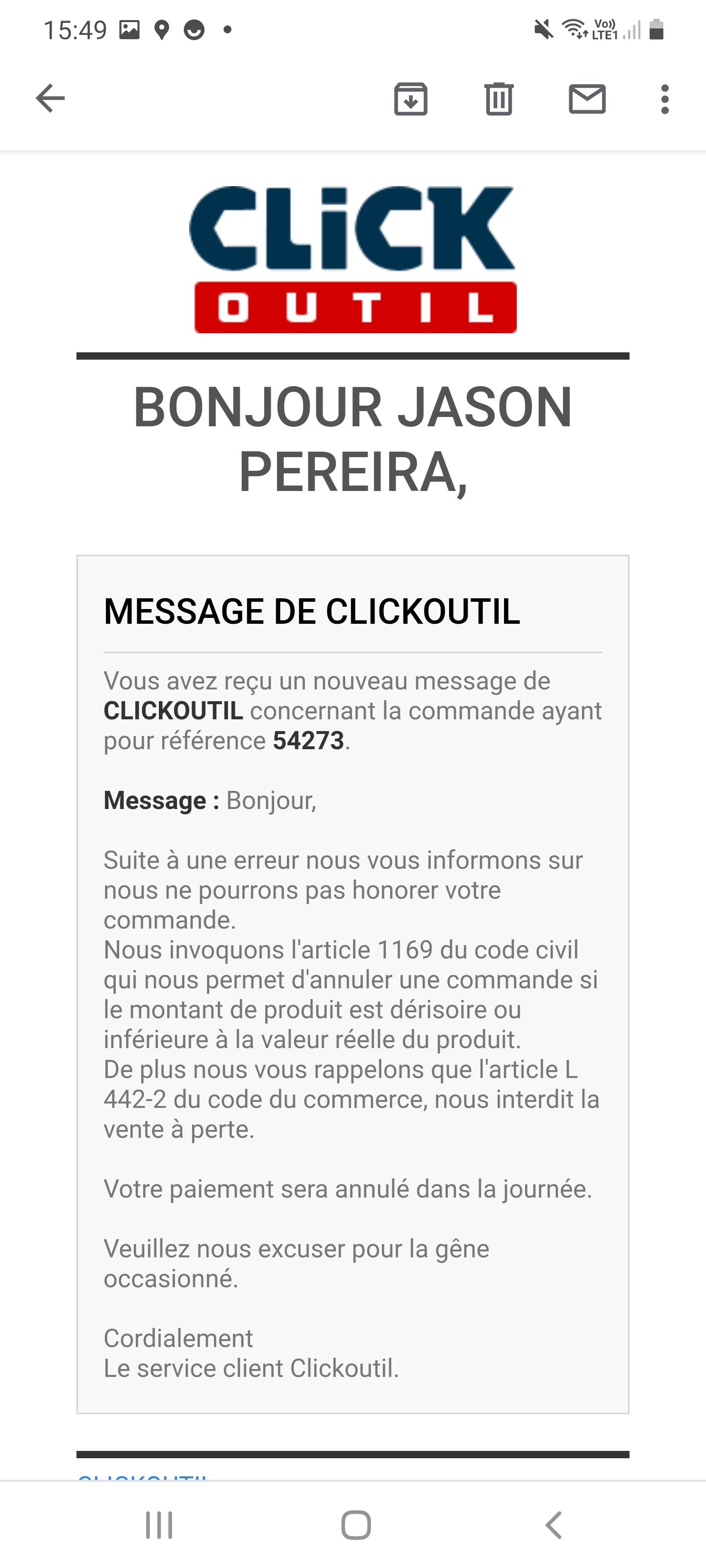
Task: Open the recent apps view
Action: pyautogui.click(x=159, y=1525)
